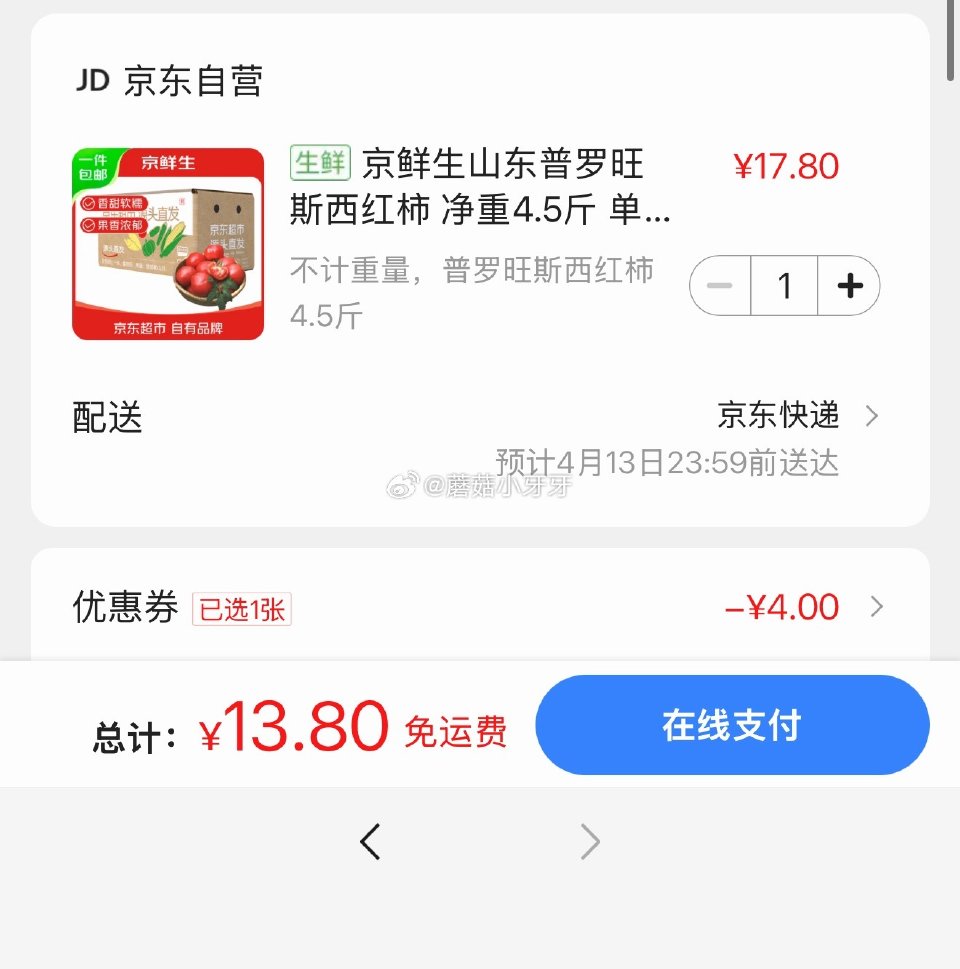Go back with the browser back arrow
This screenshot has width=960, height=969.
click(370, 842)
